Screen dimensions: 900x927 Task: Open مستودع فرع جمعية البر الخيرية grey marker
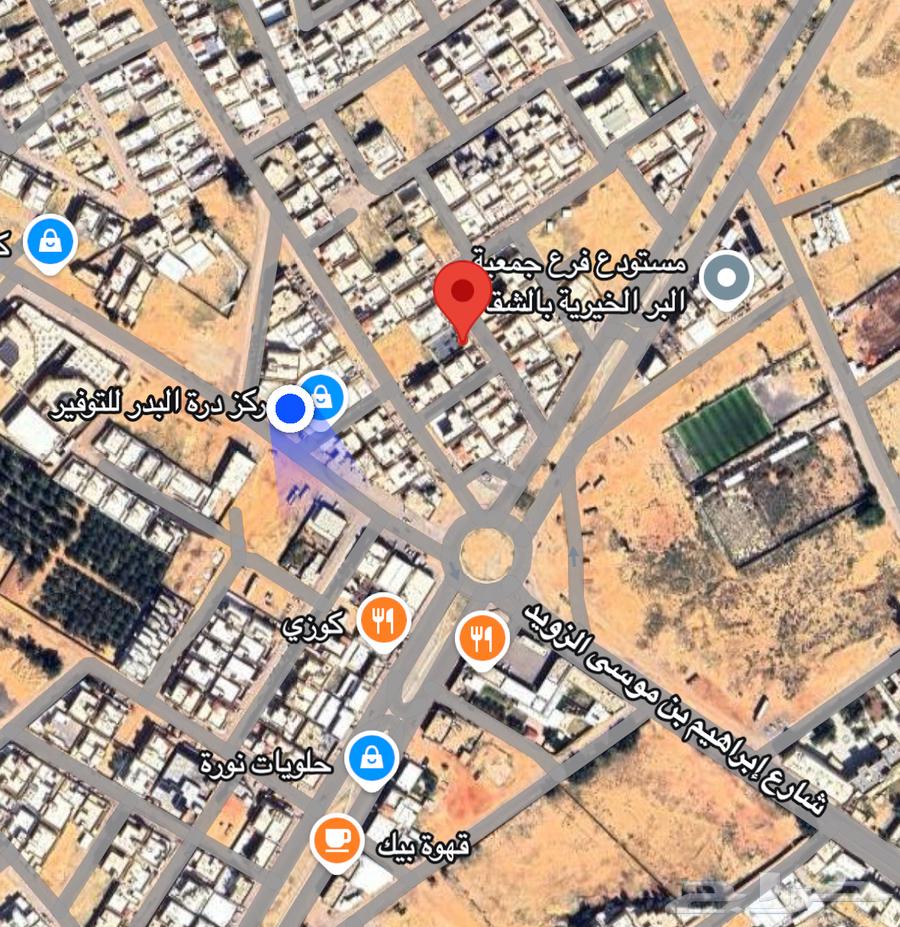point(726,278)
